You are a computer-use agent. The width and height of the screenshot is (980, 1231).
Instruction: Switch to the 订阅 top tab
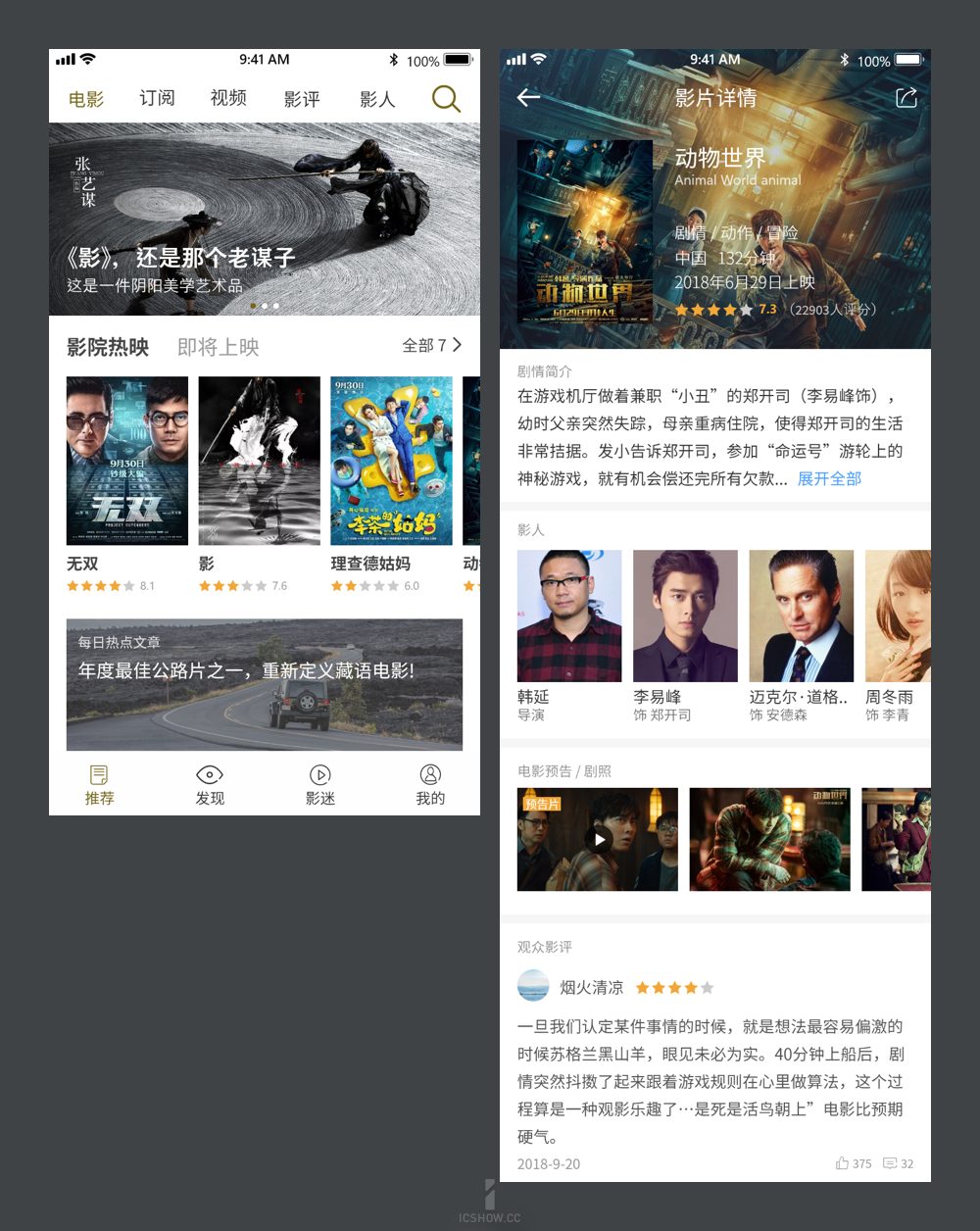tap(157, 98)
